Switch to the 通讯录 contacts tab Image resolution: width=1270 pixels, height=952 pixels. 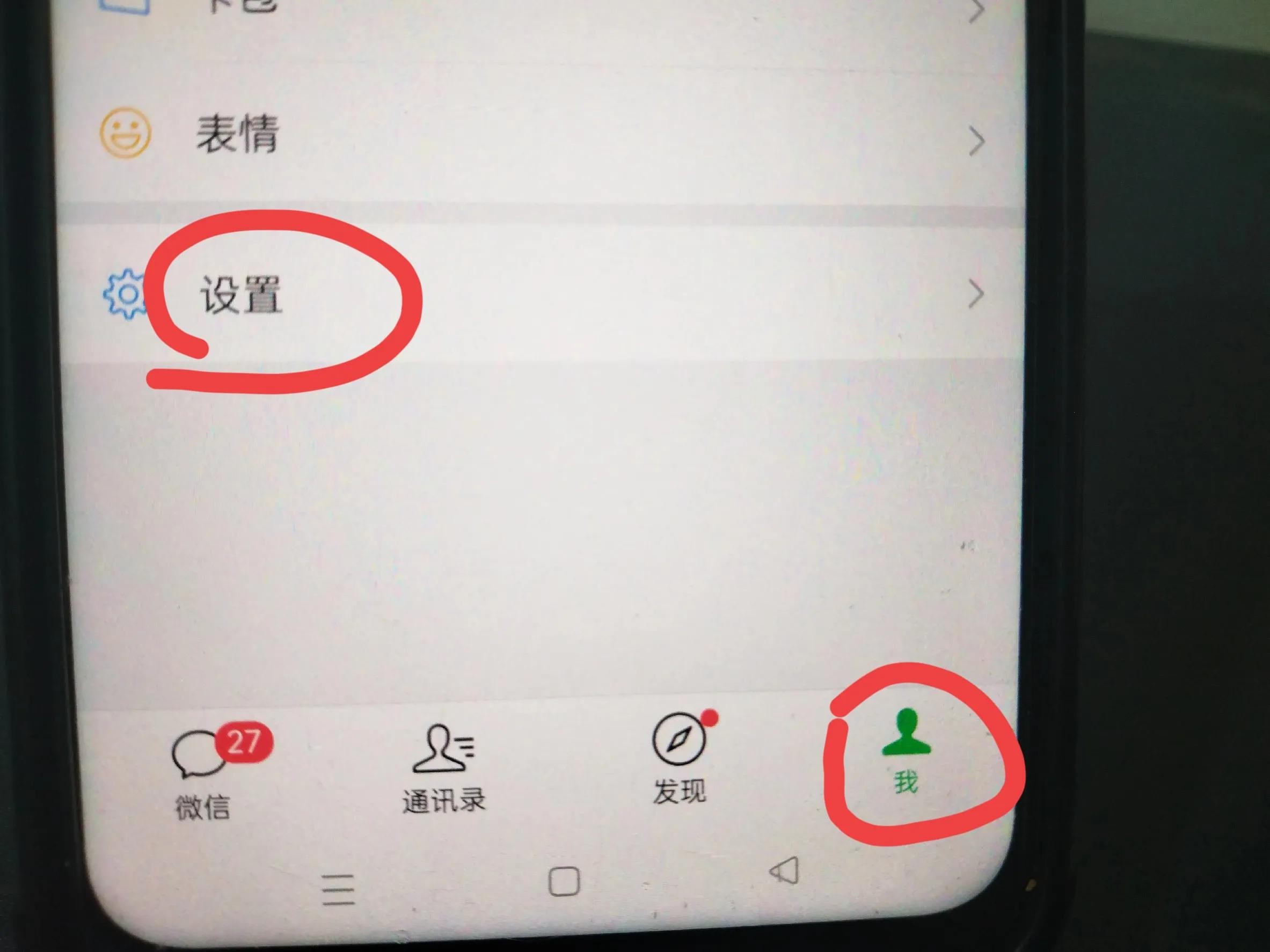[443, 770]
